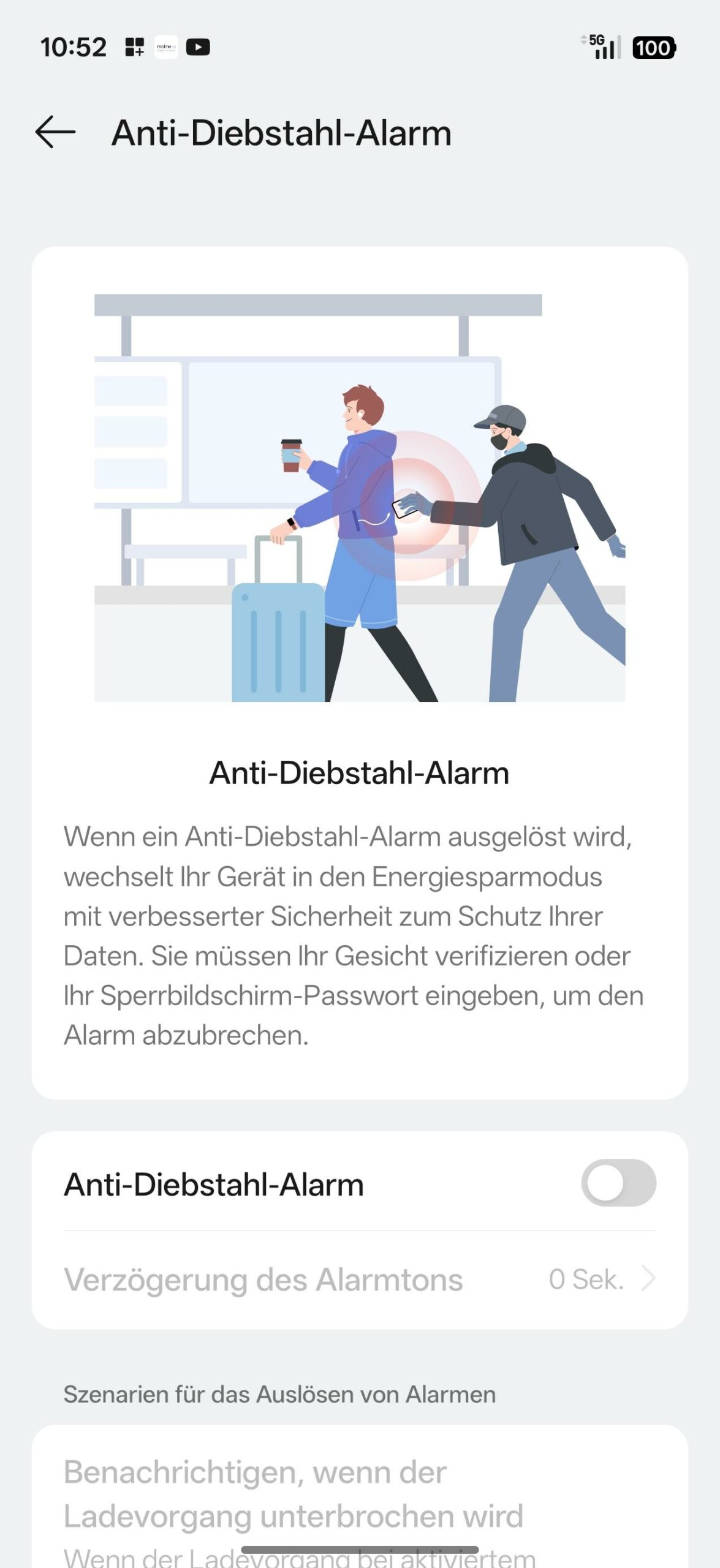Open Verzögerung des Alarmtons setting
The width and height of the screenshot is (720, 1568).
click(360, 1280)
